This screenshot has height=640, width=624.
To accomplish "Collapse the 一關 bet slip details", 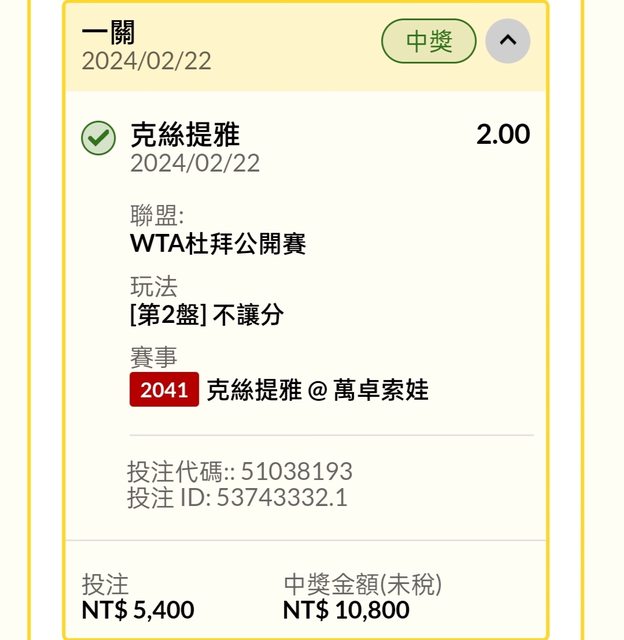I will click(508, 42).
